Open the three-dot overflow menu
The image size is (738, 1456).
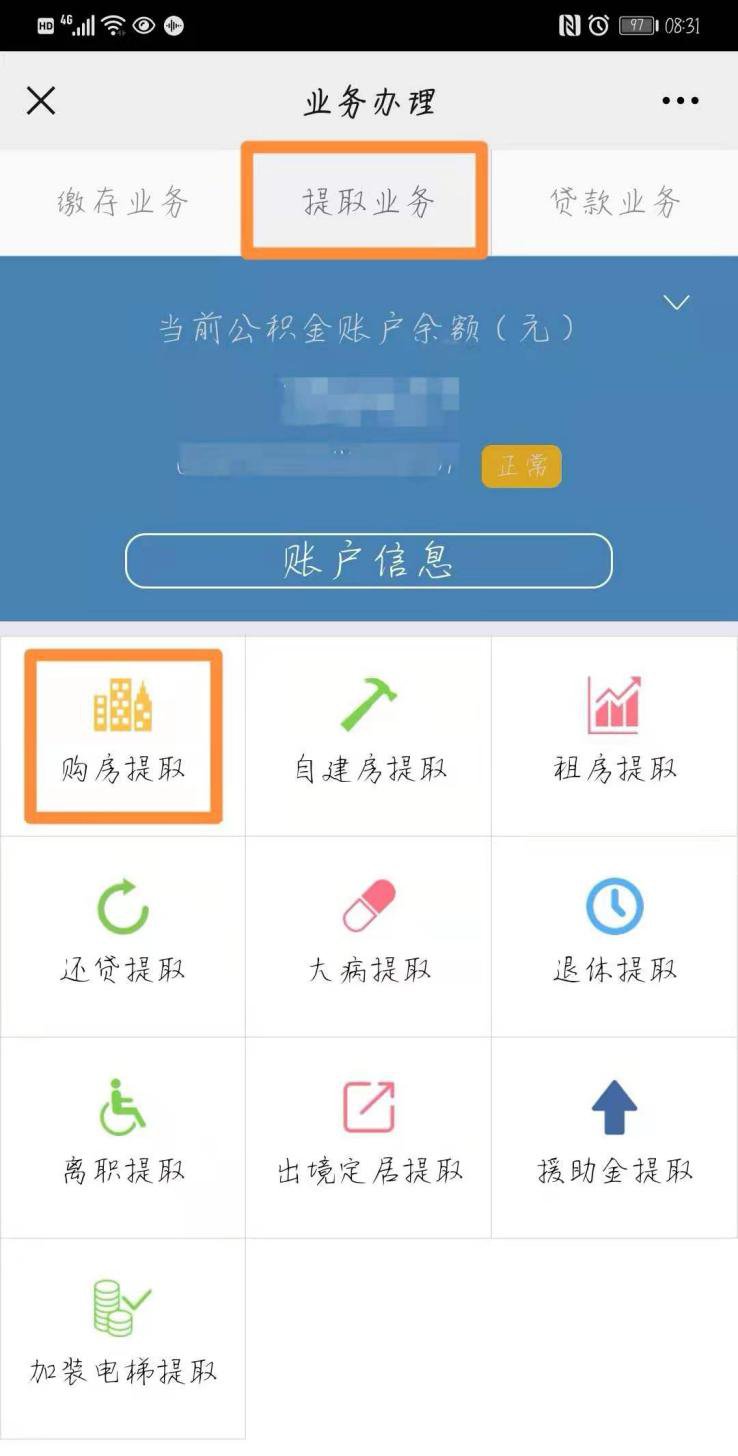coord(680,100)
